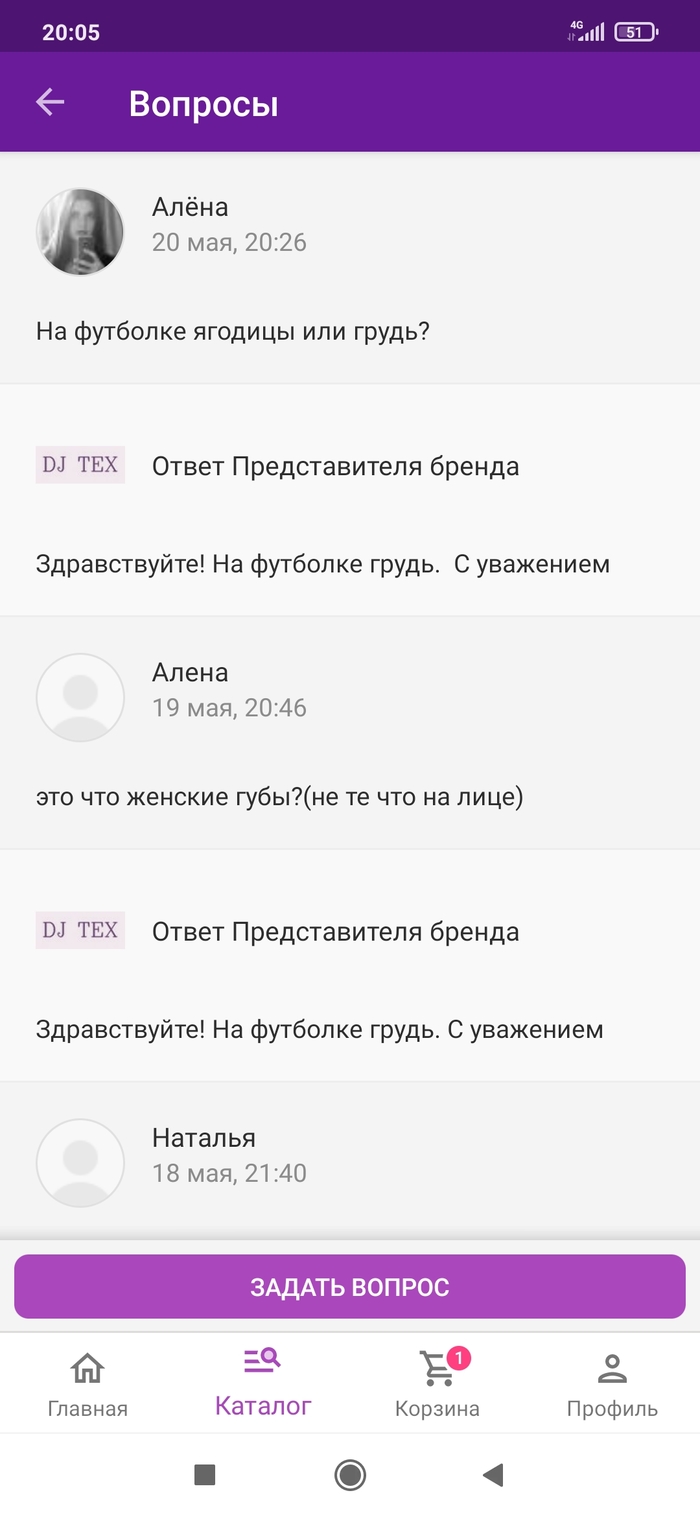Switch to the Главная tab

click(88, 1384)
